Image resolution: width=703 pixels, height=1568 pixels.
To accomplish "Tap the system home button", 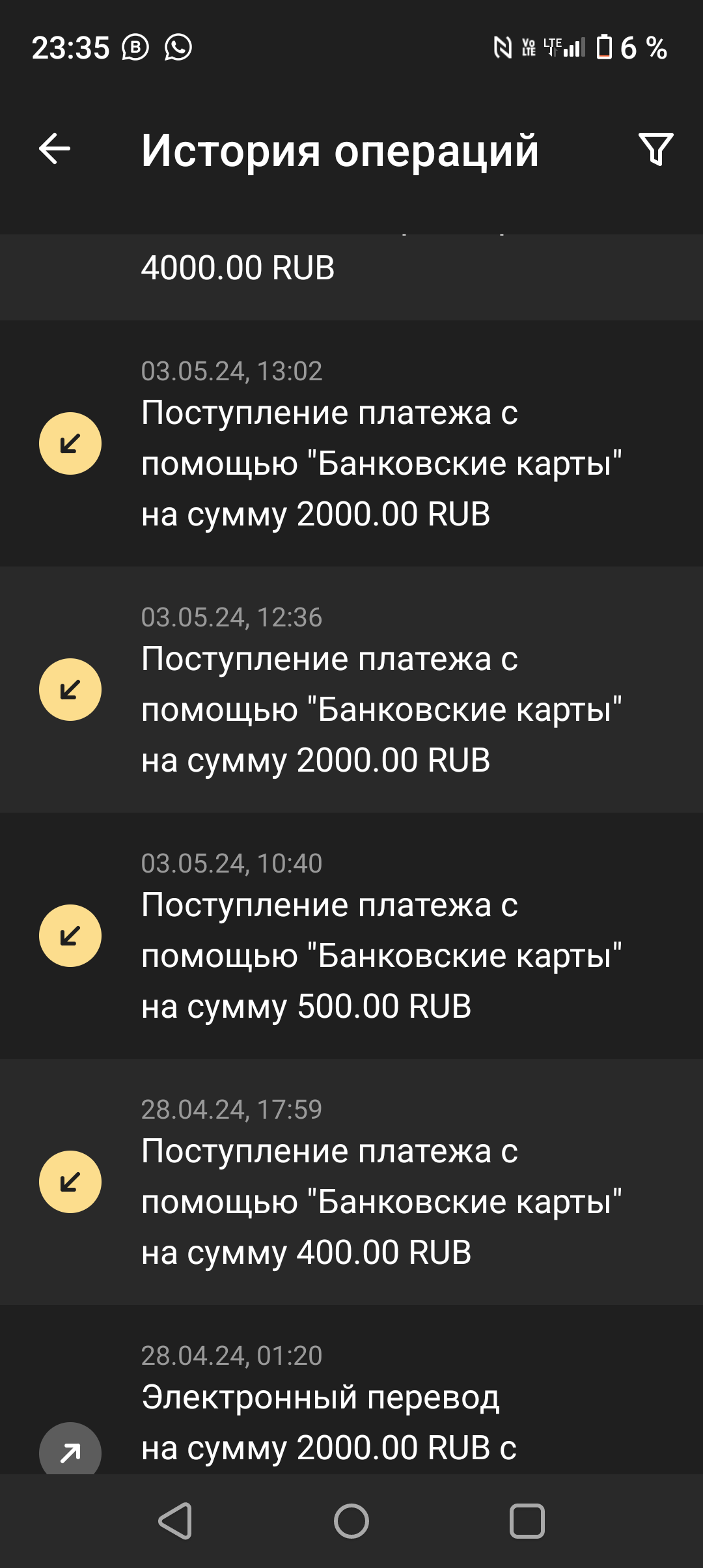I will click(351, 1521).
